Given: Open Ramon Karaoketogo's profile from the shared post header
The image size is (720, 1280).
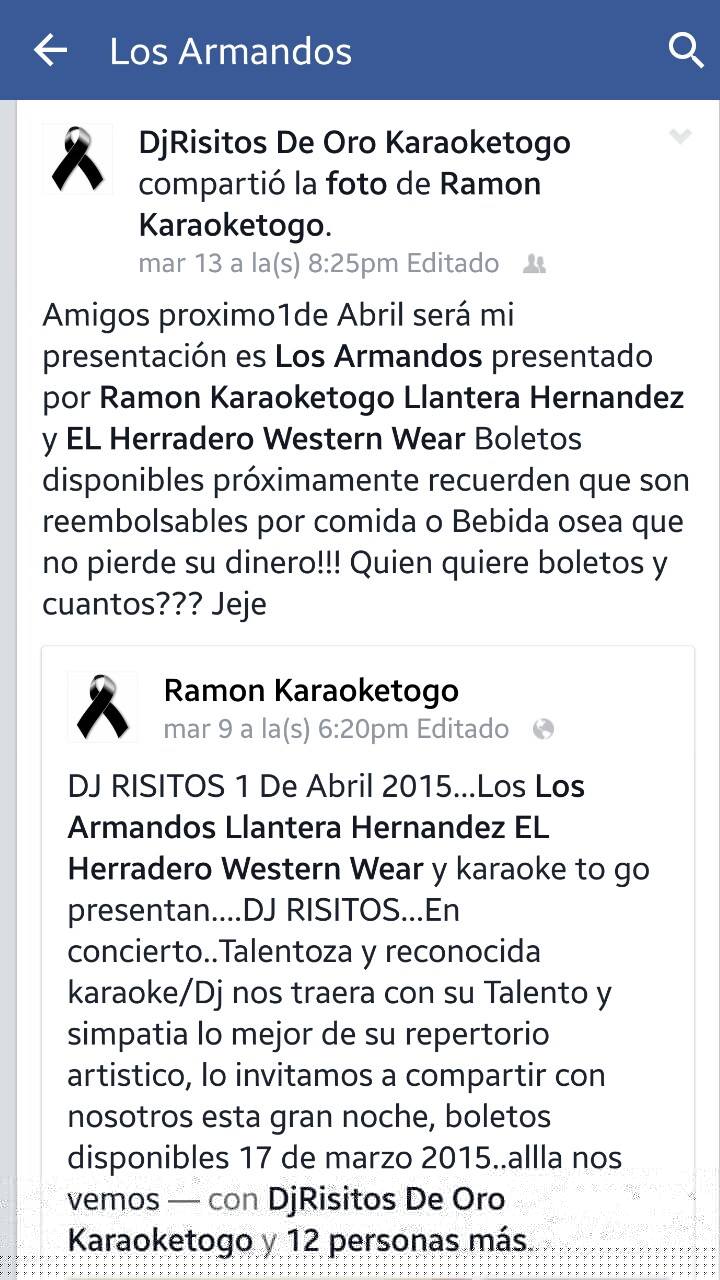Looking at the screenshot, I should tap(311, 690).
